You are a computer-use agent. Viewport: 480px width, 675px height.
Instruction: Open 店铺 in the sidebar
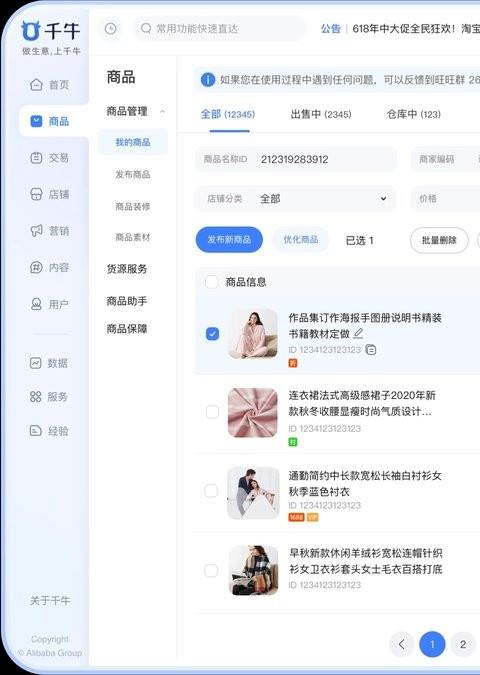tap(50, 194)
